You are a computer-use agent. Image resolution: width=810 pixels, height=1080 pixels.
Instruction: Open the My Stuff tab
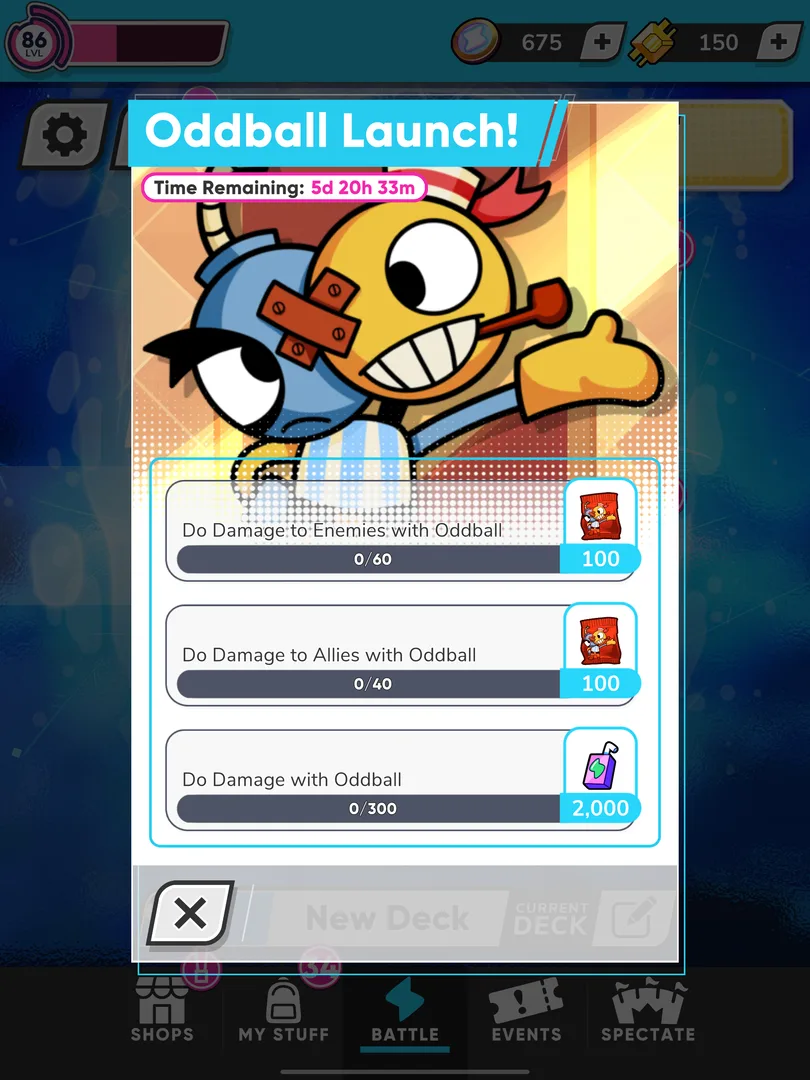(x=284, y=1012)
